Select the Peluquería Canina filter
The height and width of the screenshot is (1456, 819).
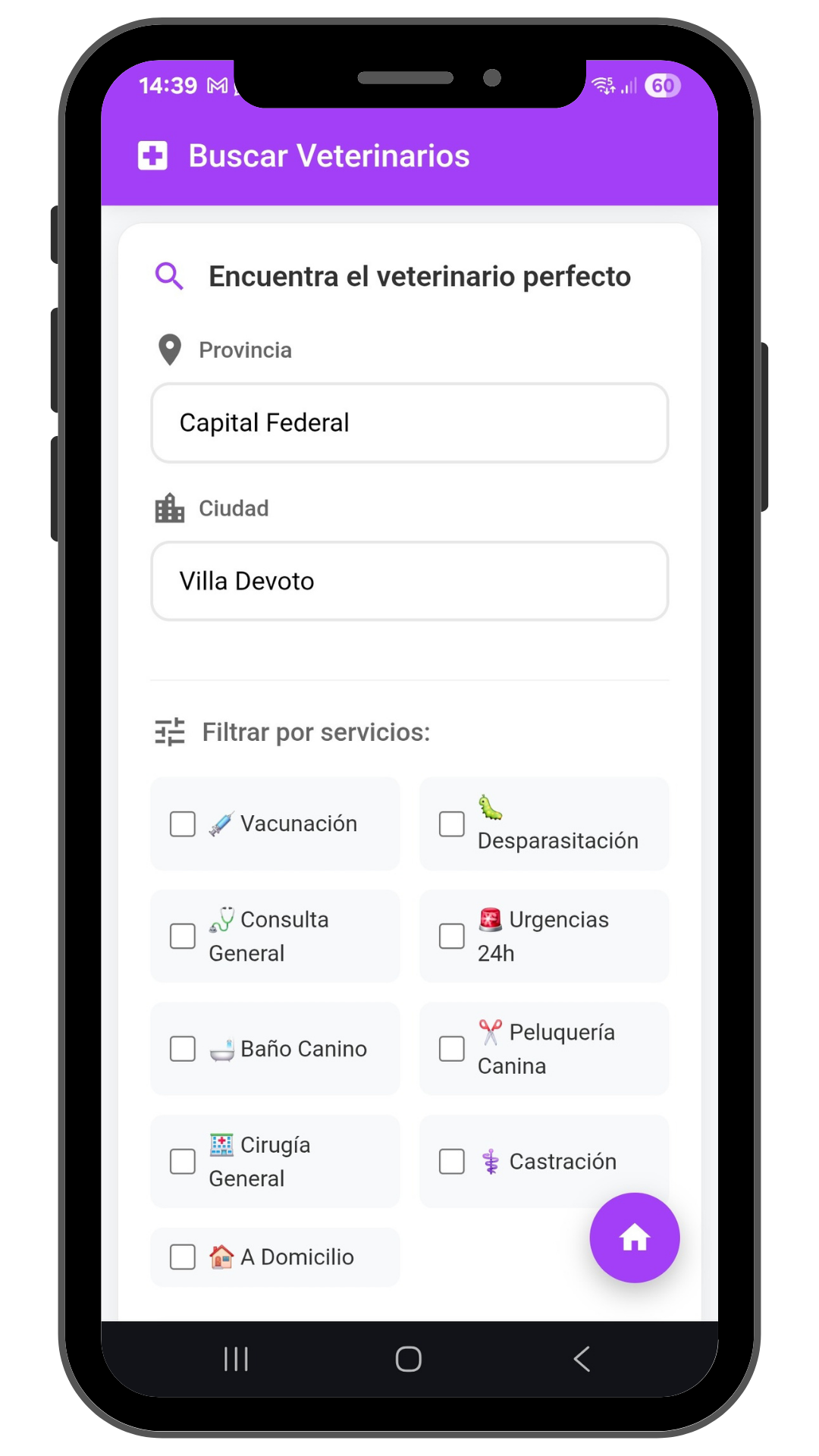pos(452,1049)
